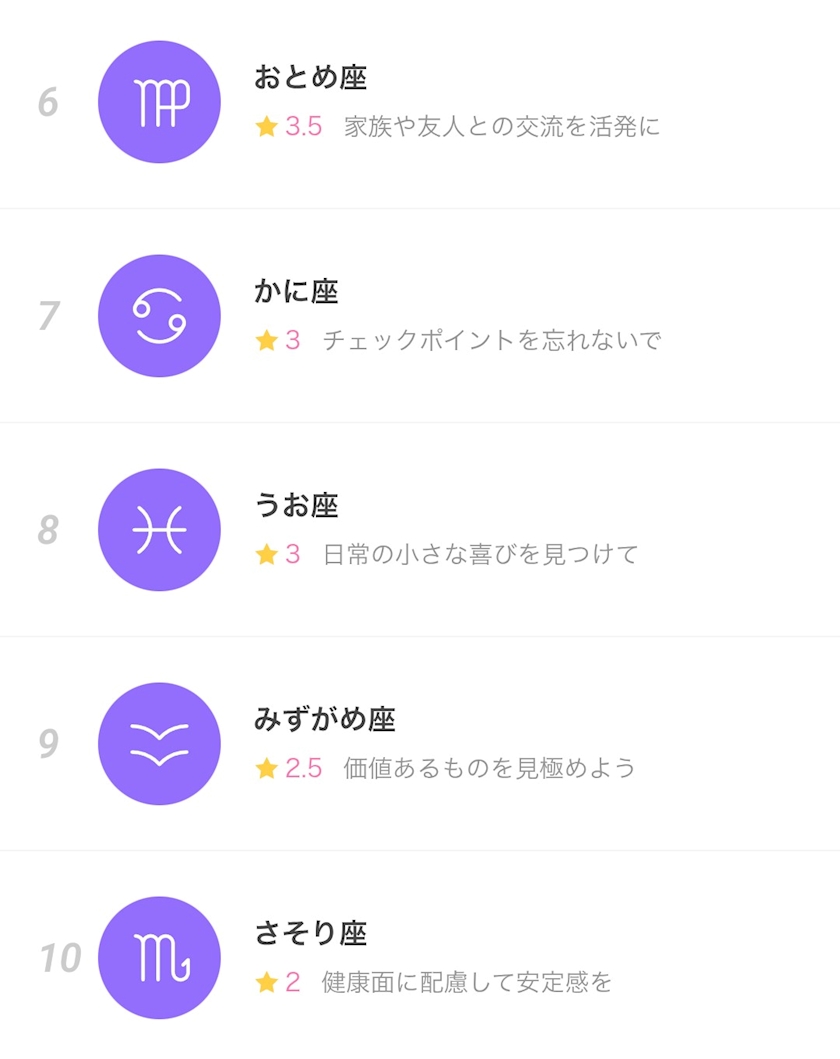Open the みずがめ座 horoscope
The height and width of the screenshot is (1059, 840).
click(420, 744)
